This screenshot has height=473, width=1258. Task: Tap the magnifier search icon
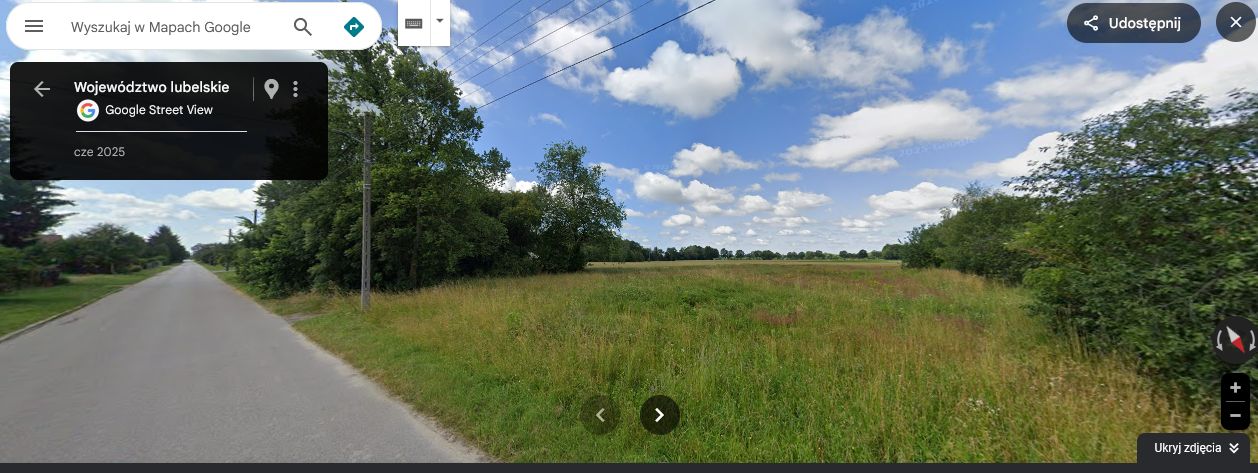303,27
